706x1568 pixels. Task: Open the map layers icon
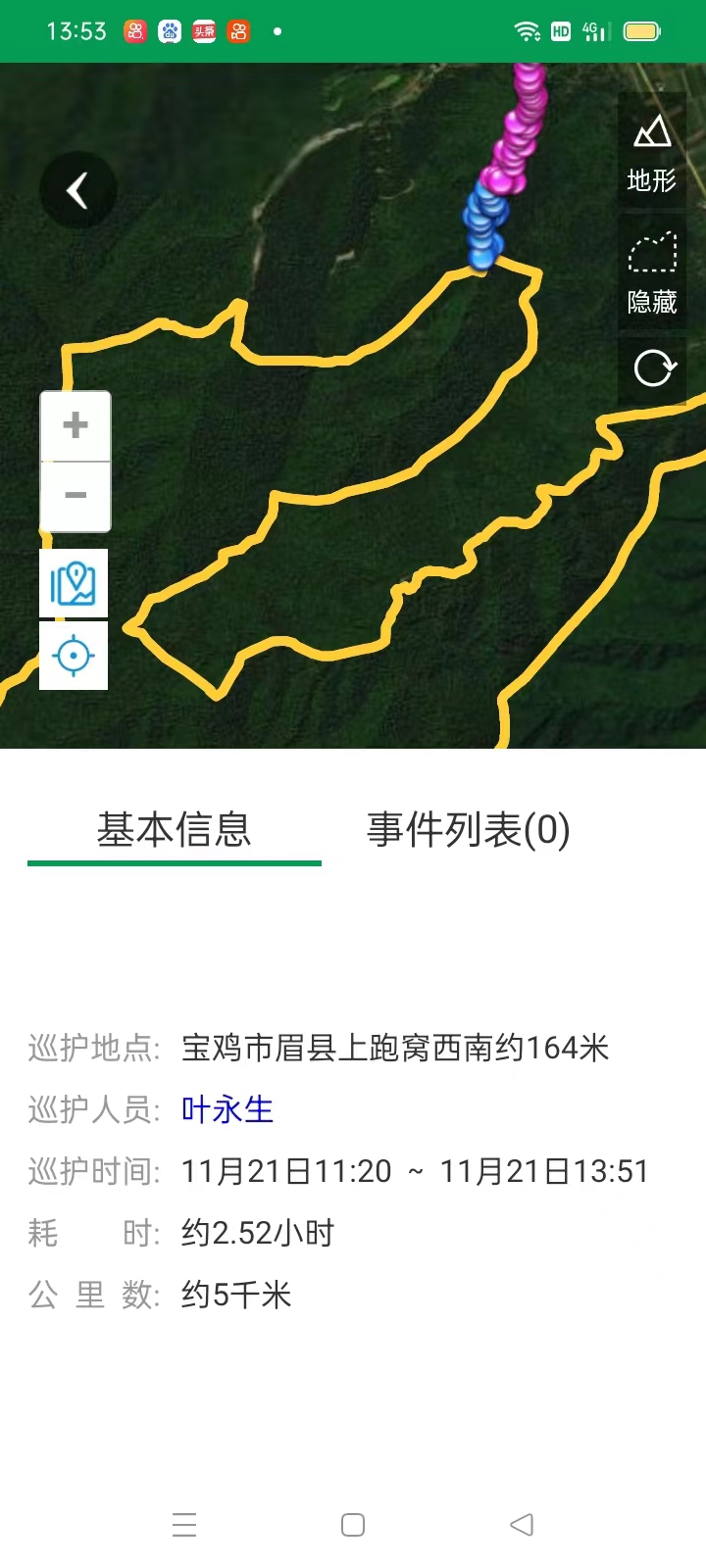74,584
